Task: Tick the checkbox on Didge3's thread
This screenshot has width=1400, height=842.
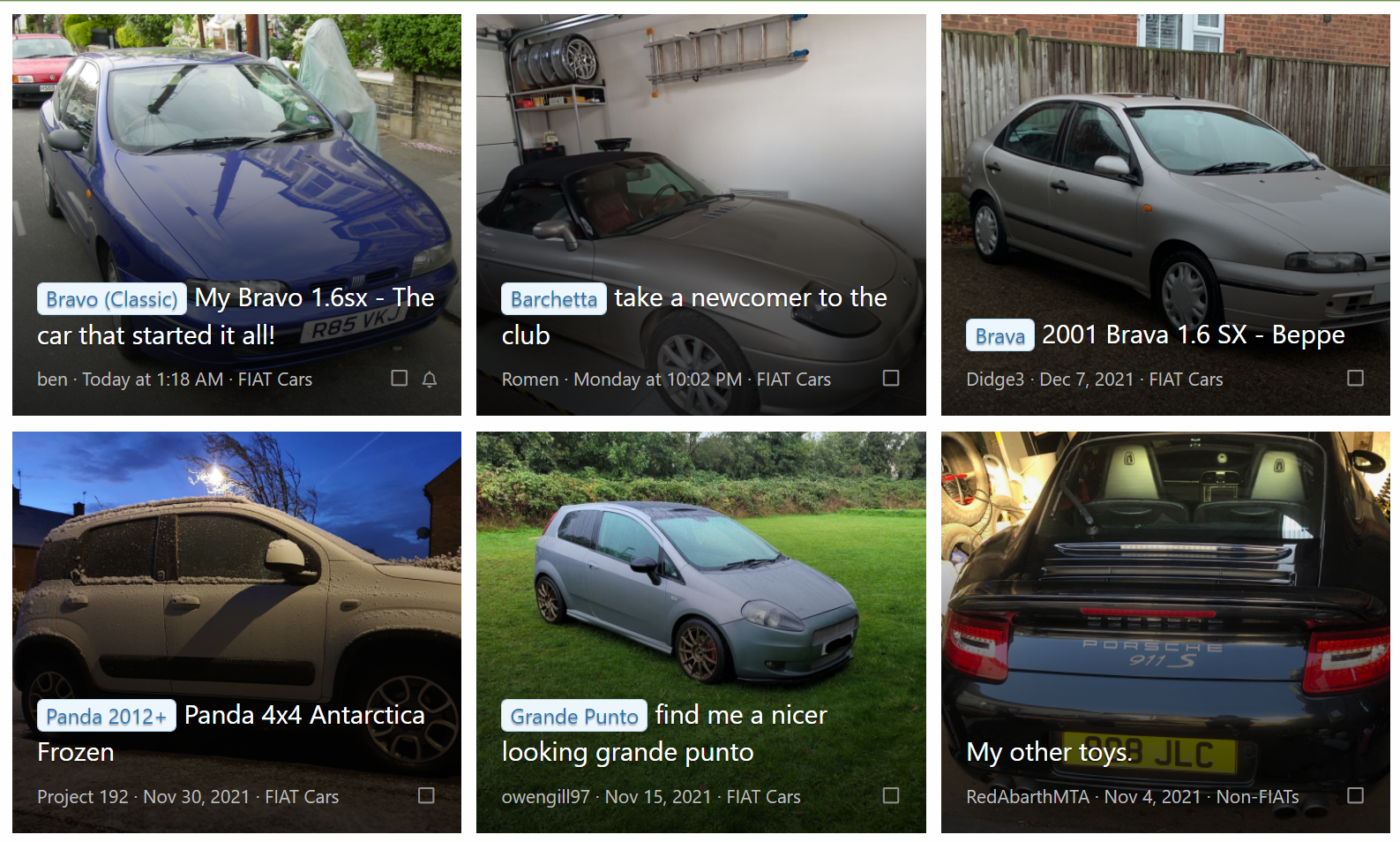Action: coord(1355,378)
